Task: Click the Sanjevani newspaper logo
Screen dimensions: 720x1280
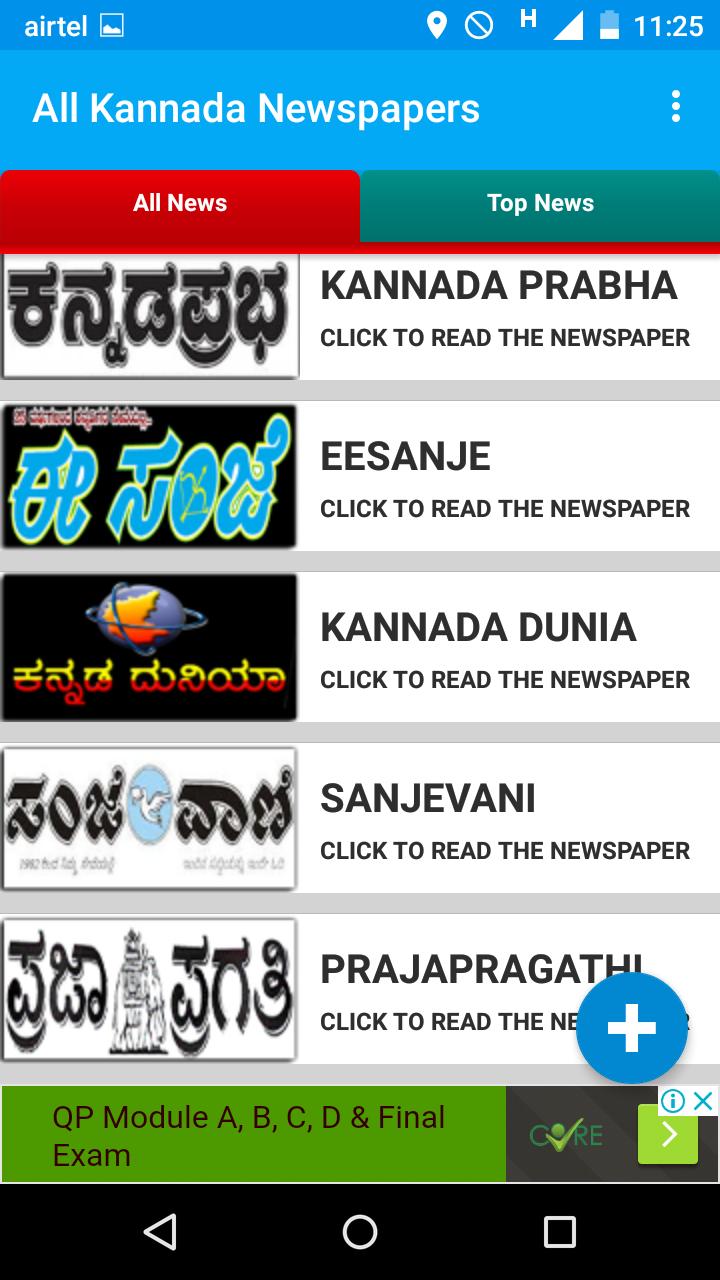Action: (150, 817)
